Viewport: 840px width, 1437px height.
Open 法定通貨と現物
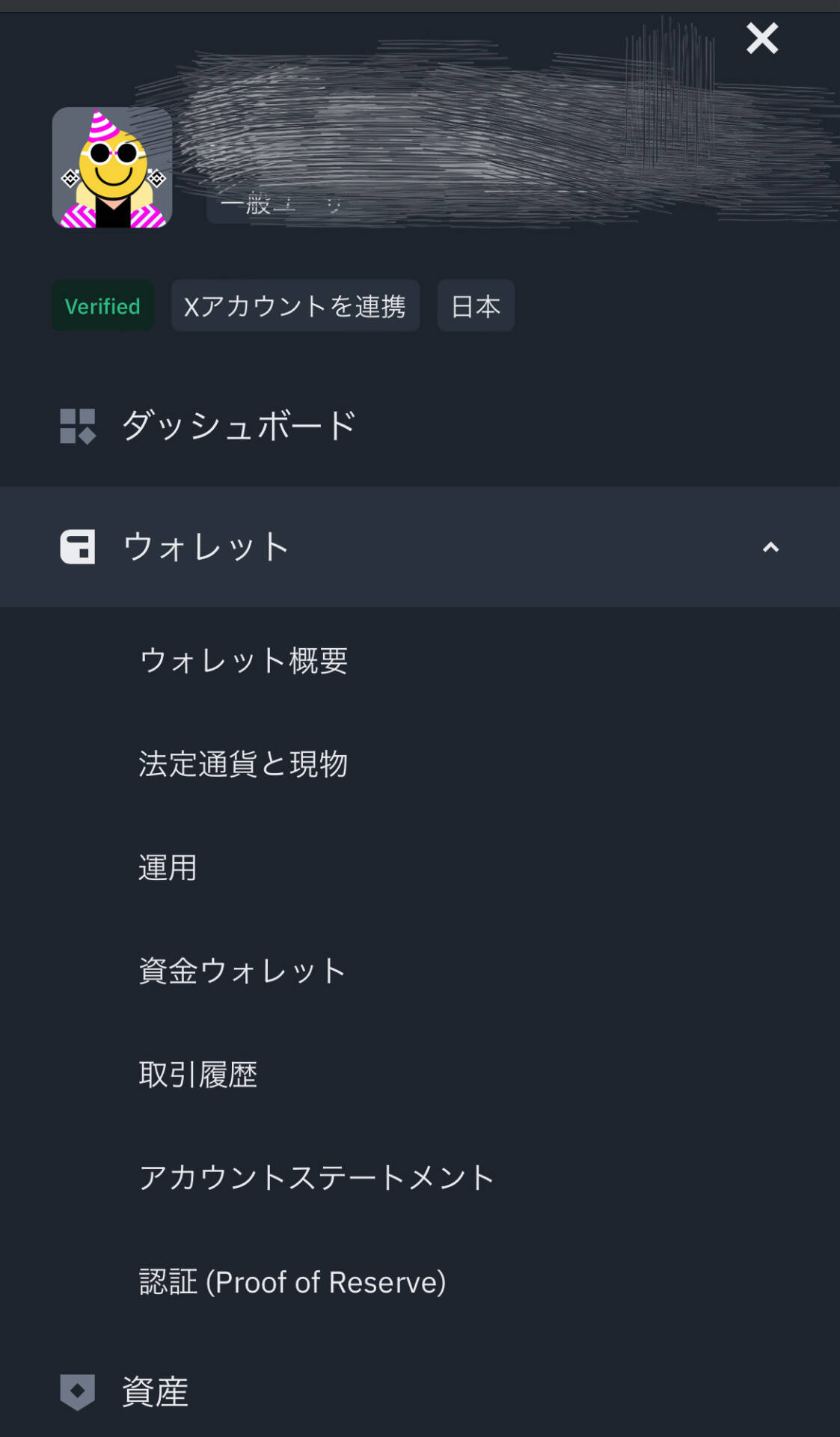(243, 764)
